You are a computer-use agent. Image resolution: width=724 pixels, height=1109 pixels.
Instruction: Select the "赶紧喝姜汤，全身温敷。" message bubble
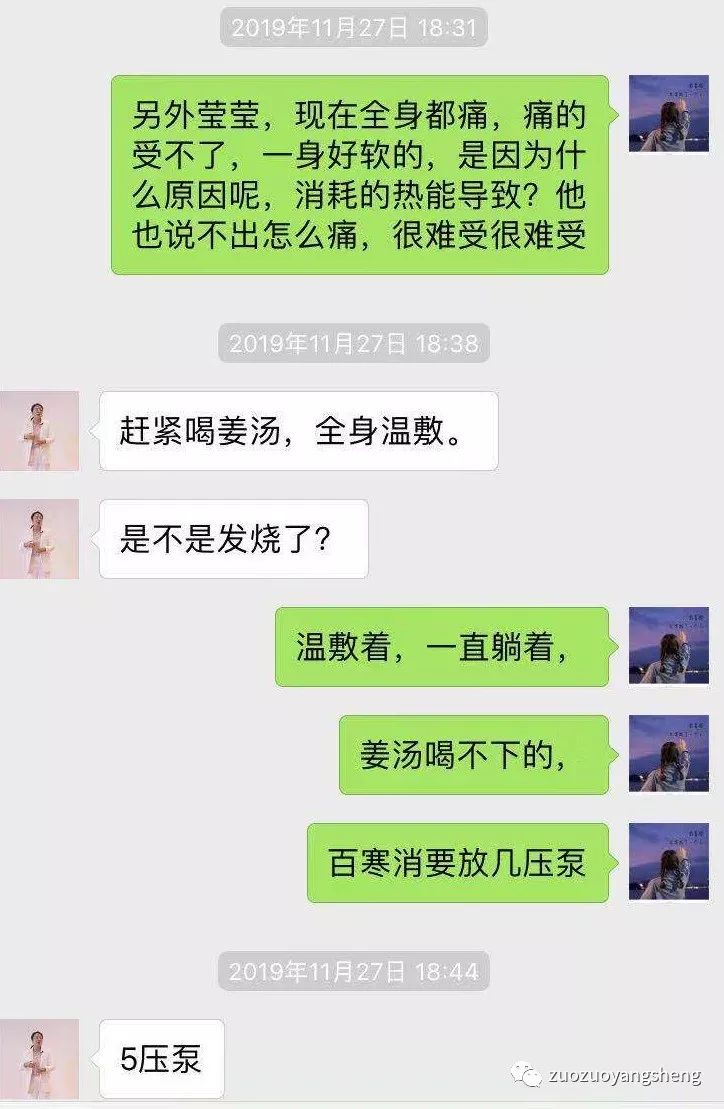(297, 429)
